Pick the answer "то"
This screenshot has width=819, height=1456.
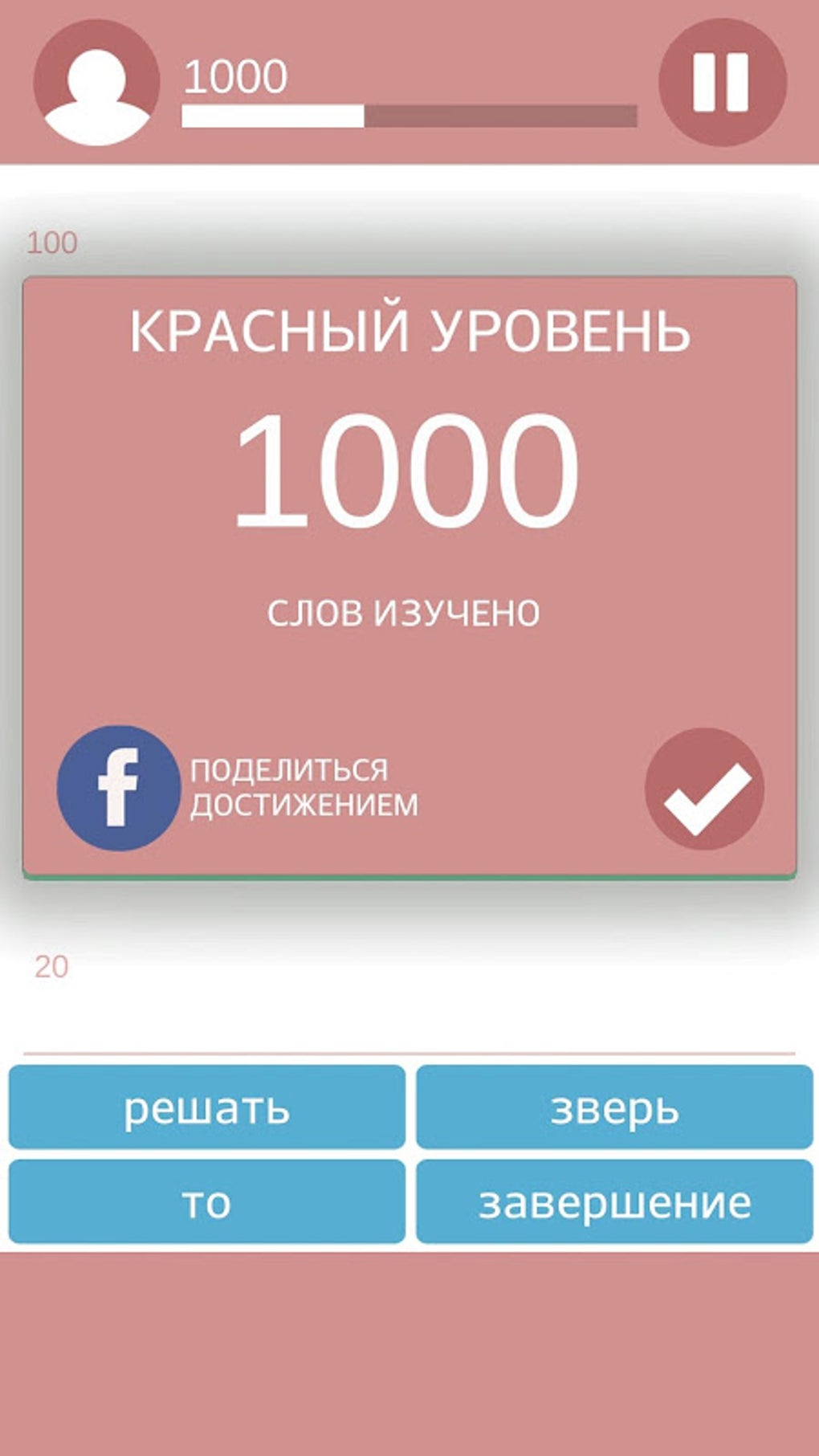[x=206, y=1201]
